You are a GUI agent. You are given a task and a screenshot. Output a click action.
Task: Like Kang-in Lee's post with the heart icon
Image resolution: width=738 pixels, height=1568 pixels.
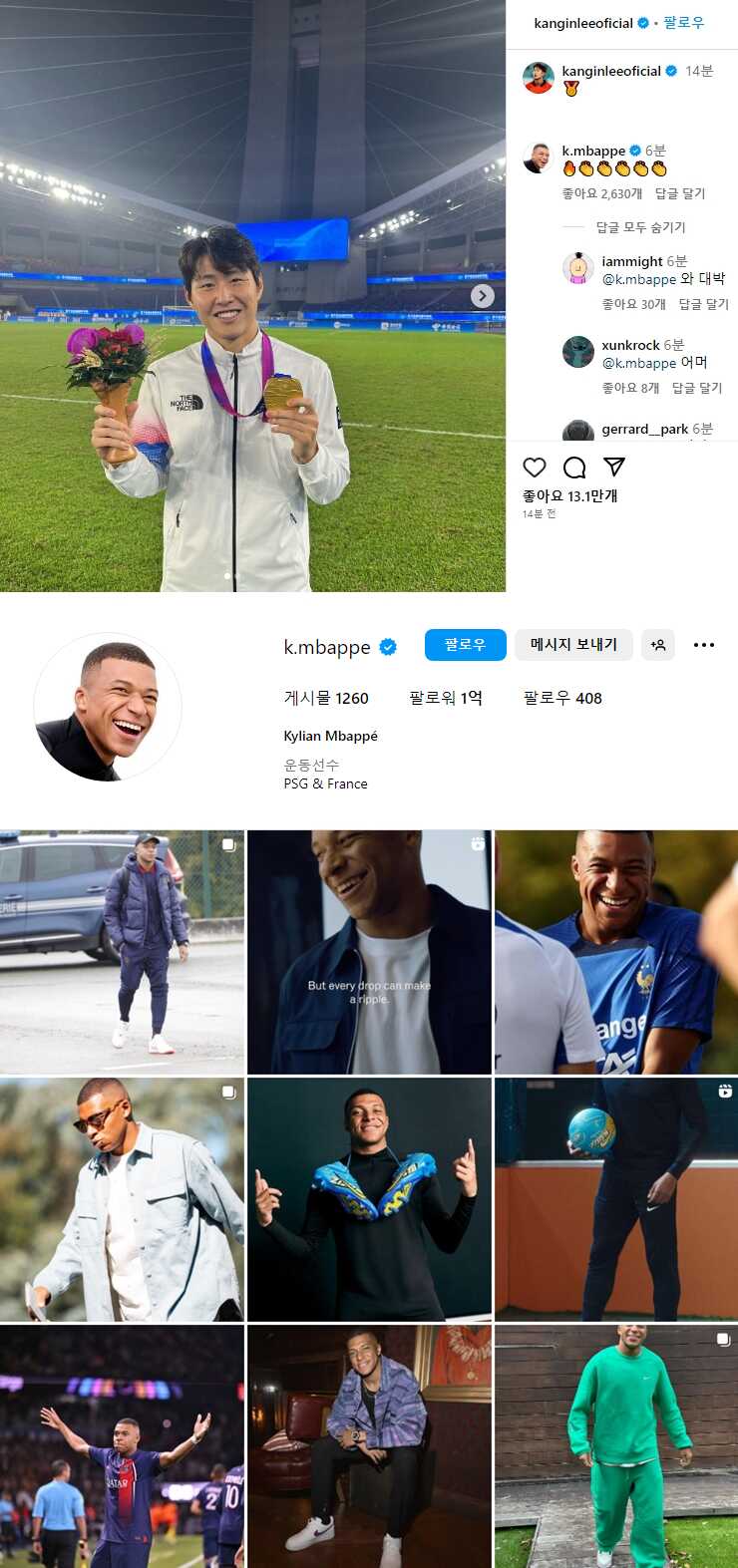(x=535, y=468)
